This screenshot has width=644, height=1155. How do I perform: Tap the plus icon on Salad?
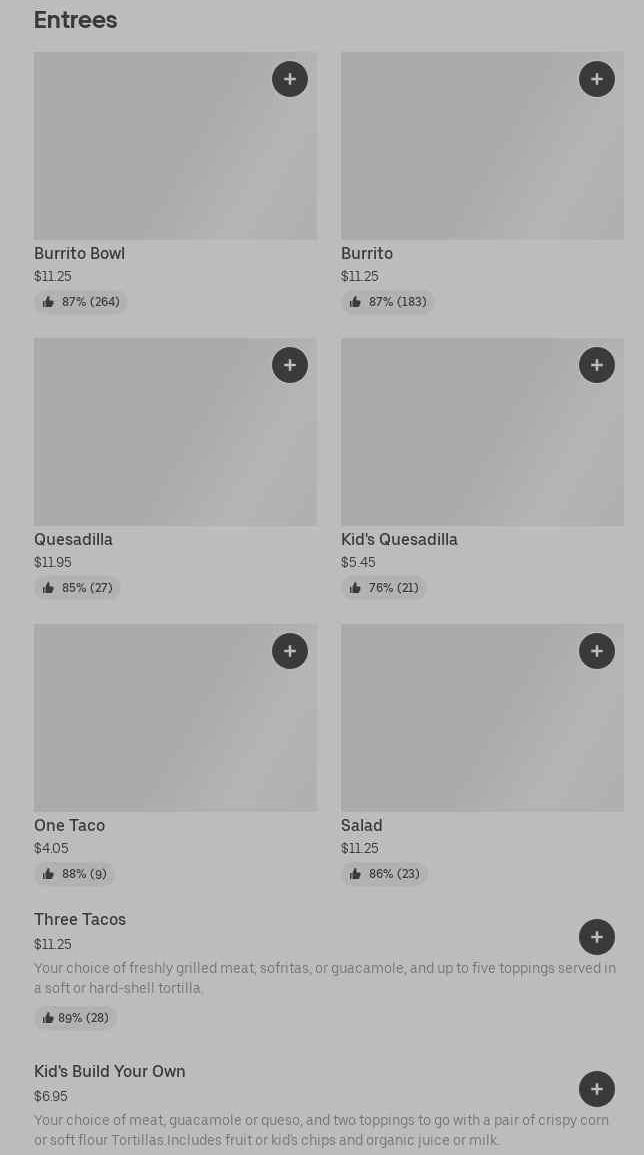[x=597, y=651]
